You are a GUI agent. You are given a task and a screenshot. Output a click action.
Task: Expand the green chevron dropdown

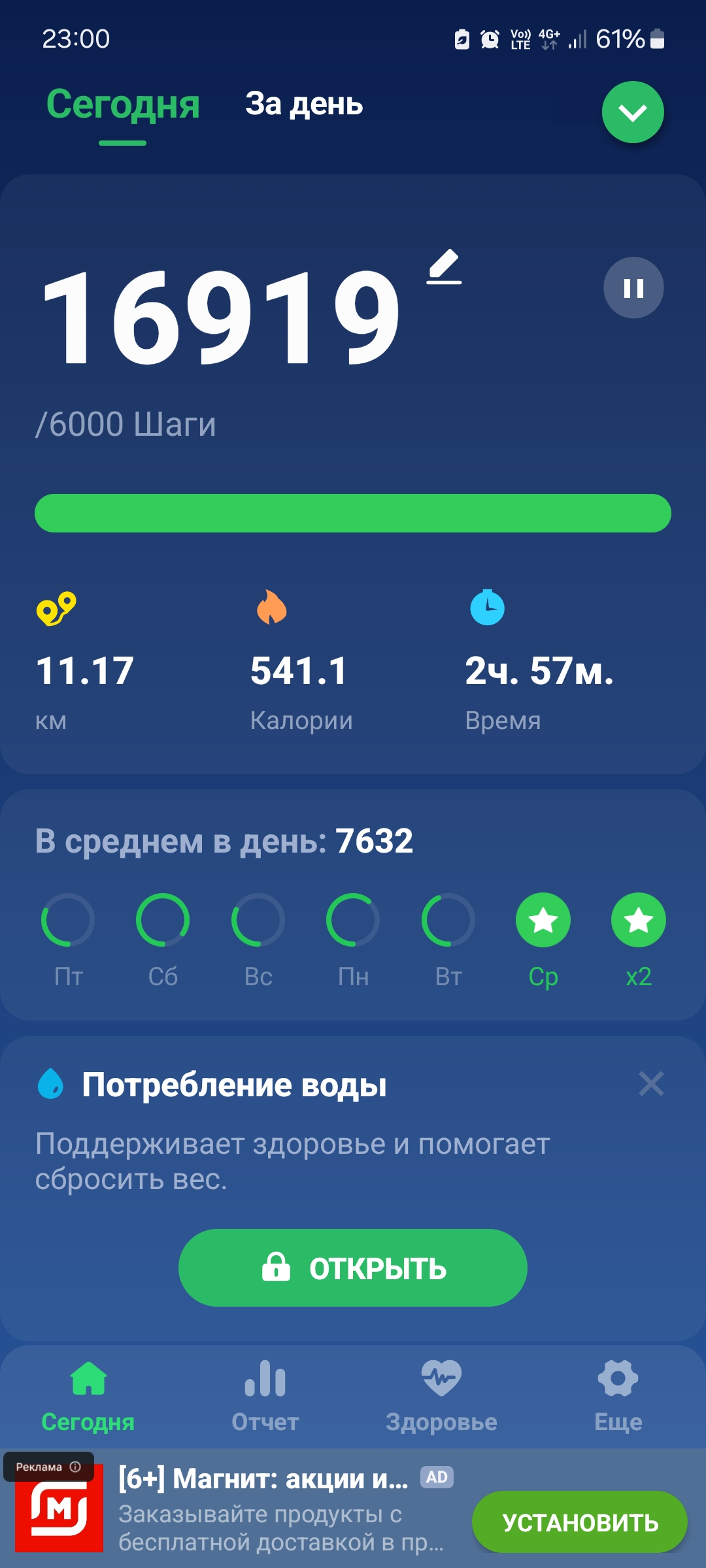tap(632, 112)
